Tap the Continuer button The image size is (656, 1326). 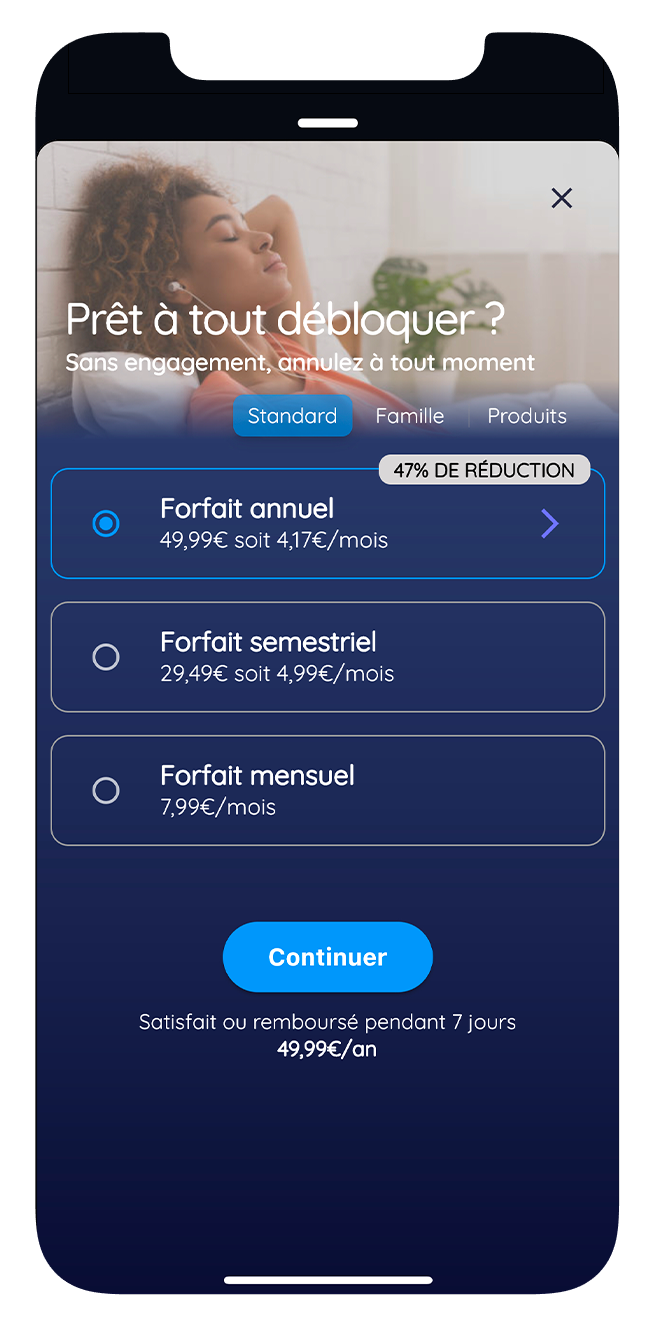[328, 957]
